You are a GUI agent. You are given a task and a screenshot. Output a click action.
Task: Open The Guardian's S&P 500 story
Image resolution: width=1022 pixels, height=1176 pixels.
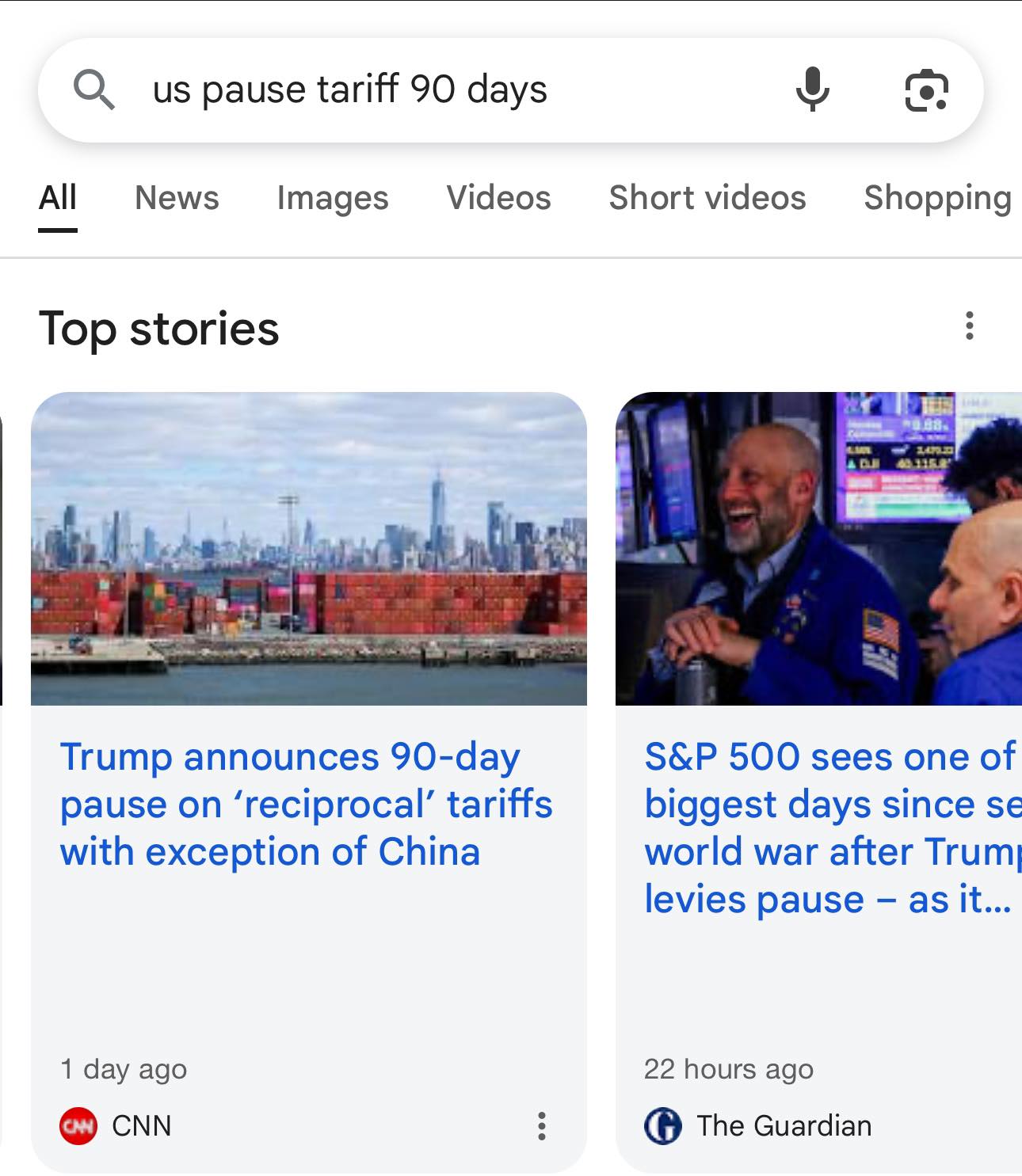coord(828,828)
